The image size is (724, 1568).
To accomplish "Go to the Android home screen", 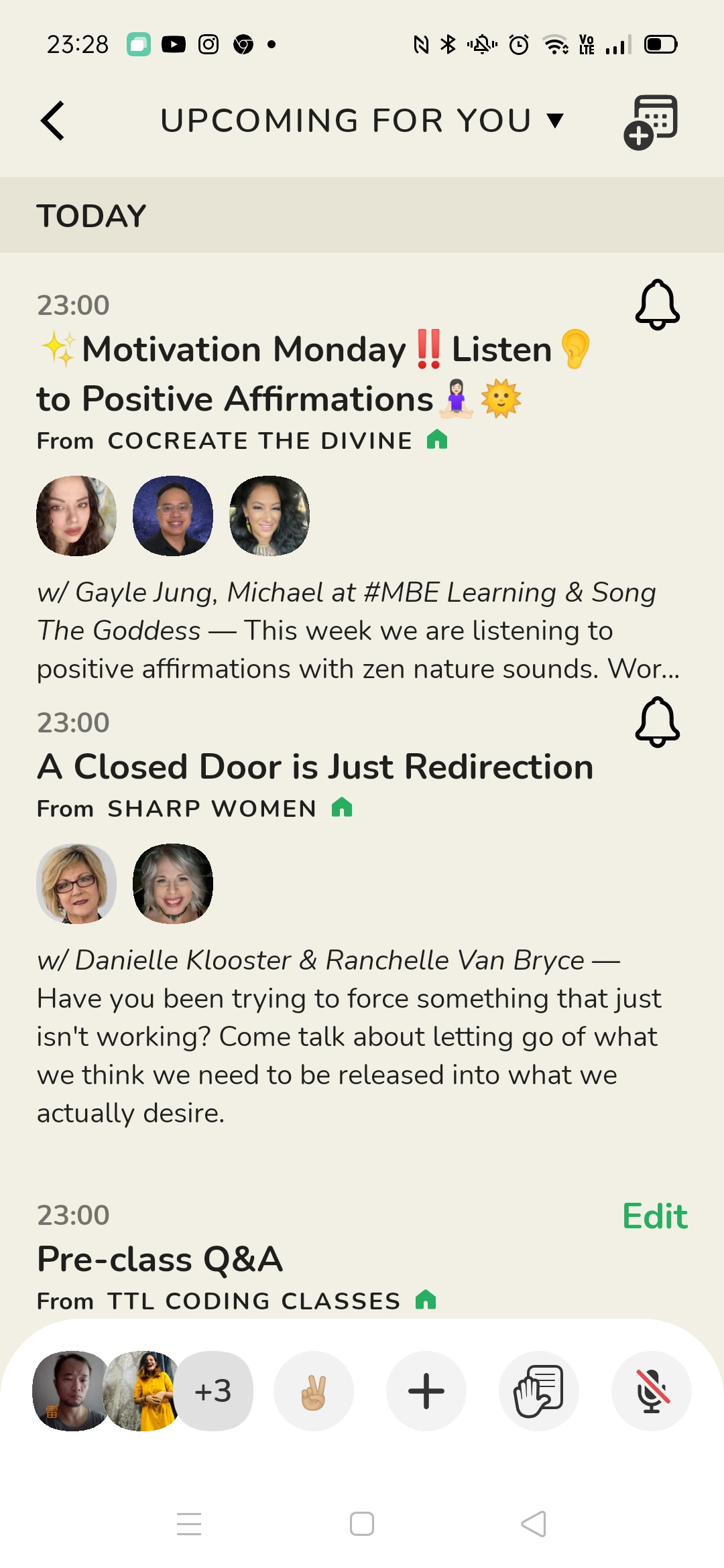I will [x=362, y=1524].
